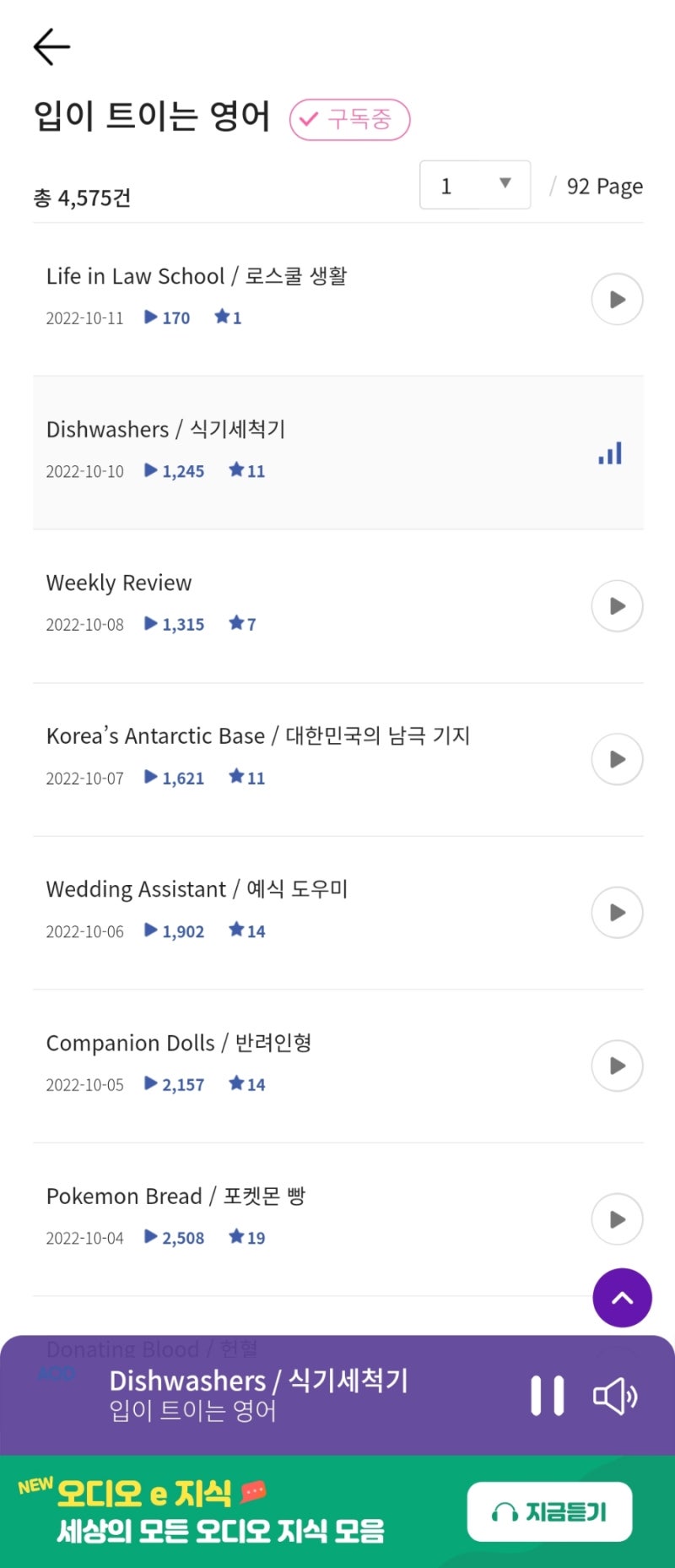The height and width of the screenshot is (1568, 675).
Task: Play the Wedding Assistant episode
Action: point(617,913)
